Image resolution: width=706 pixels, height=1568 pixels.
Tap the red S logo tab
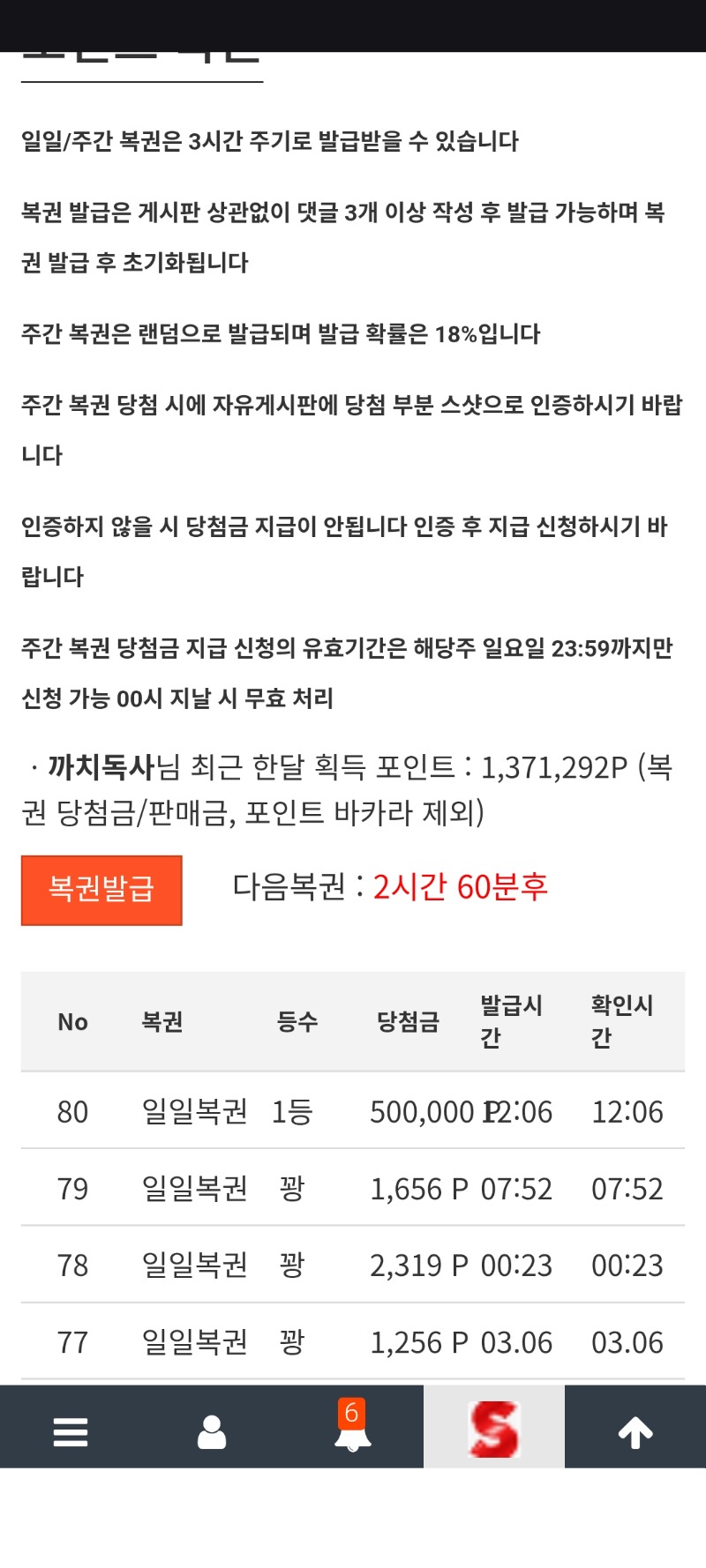click(x=494, y=1429)
